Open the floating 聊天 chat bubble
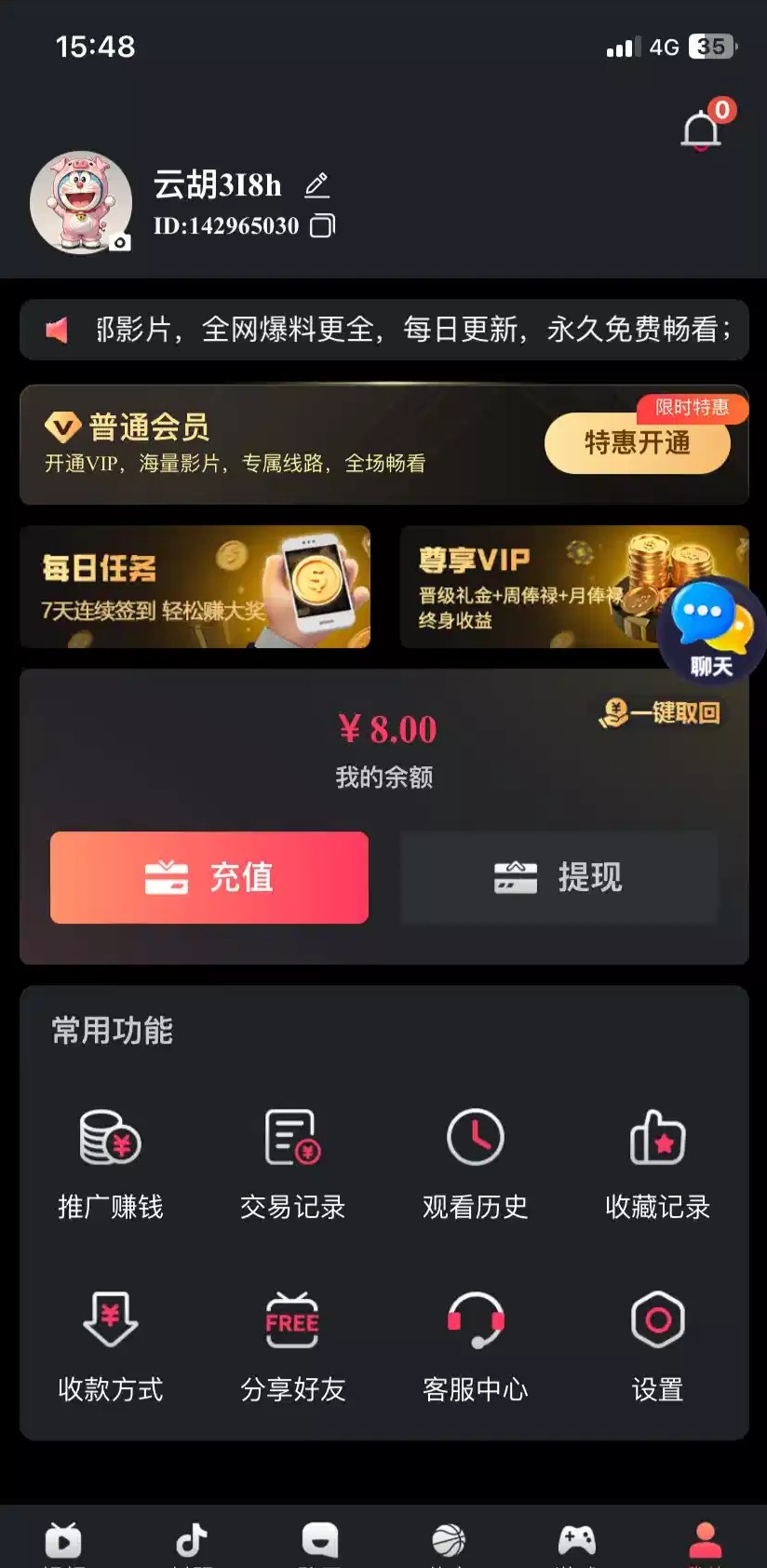This screenshot has width=767, height=1568. 711,629
